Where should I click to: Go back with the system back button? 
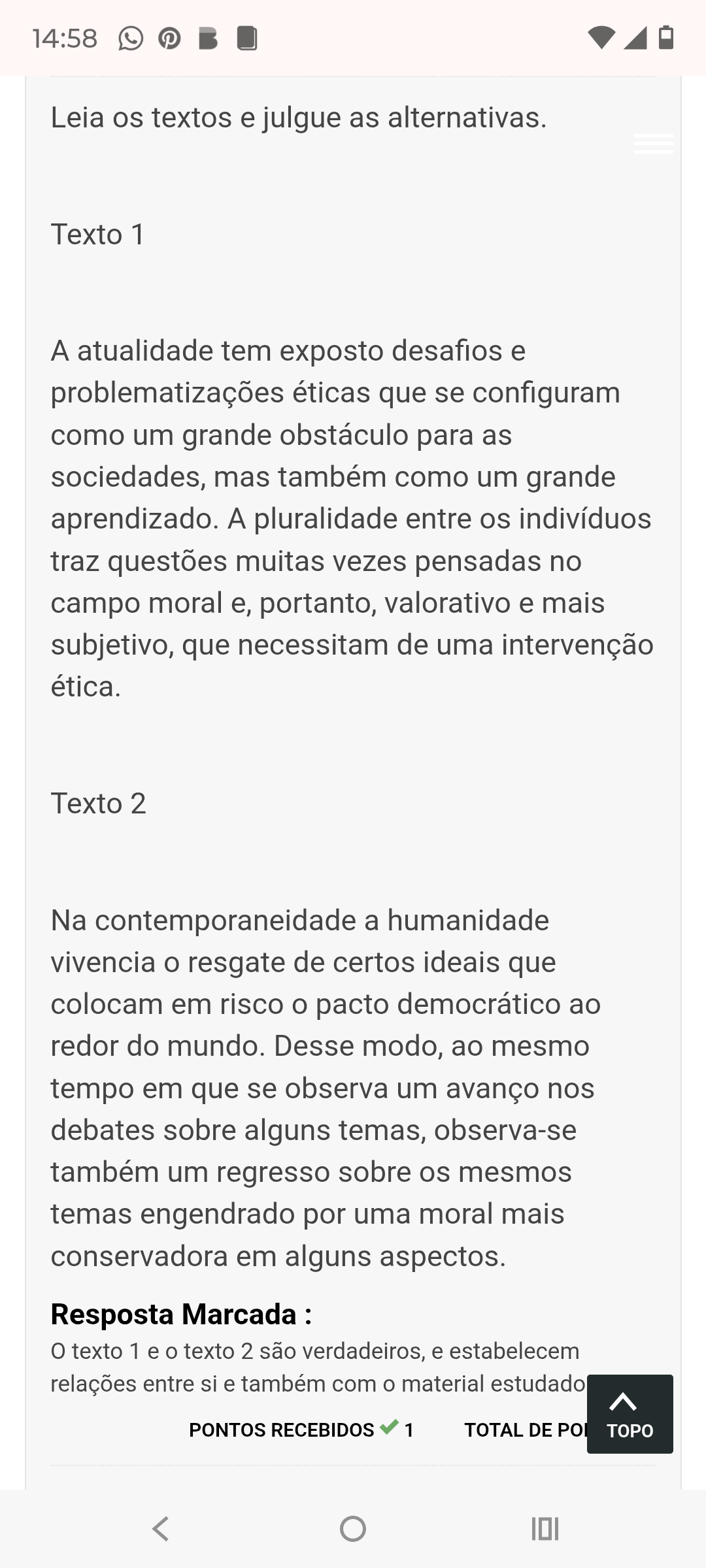[161, 1529]
